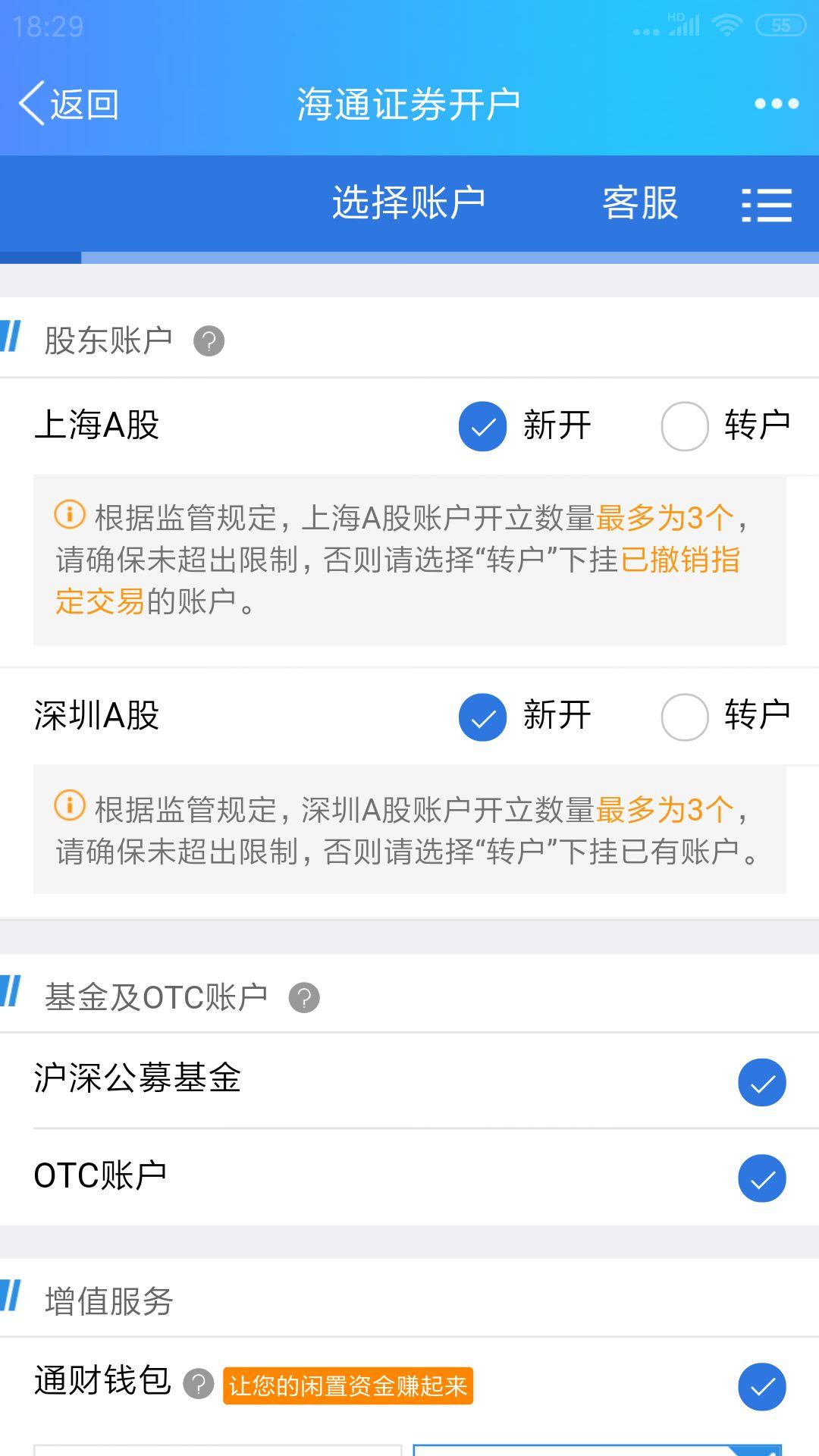Image resolution: width=819 pixels, height=1456 pixels.
Task: Choose 转户 for 深圳A股
Action: 685,717
